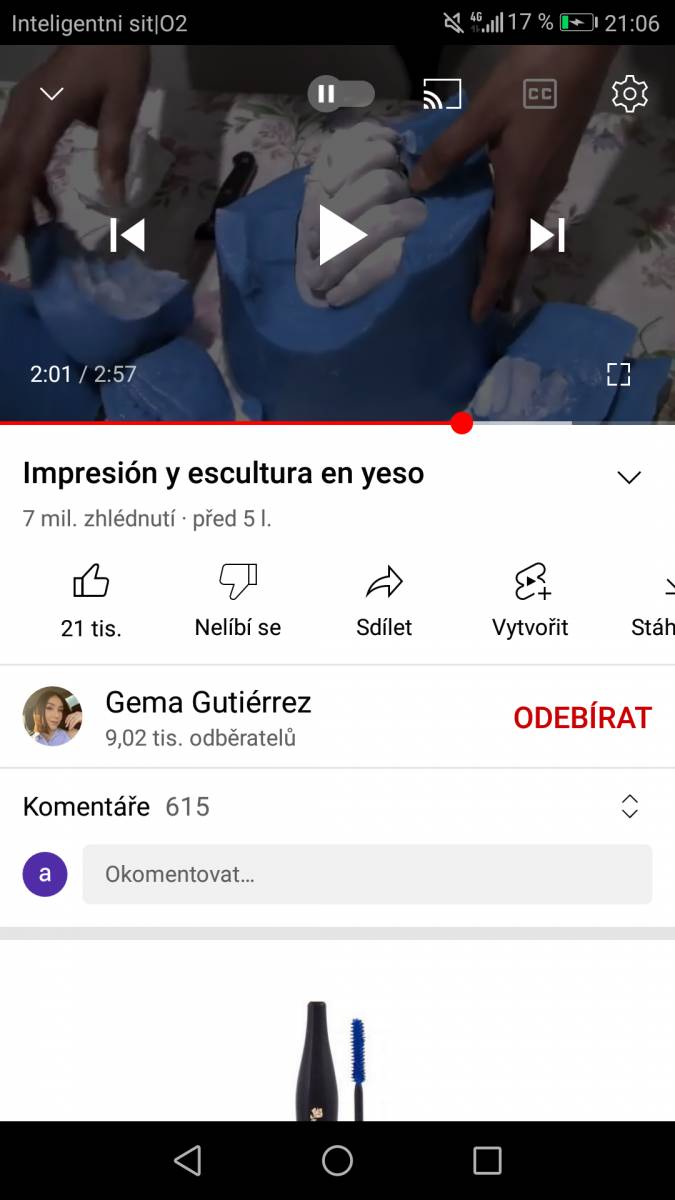
Task: Go back using system navigation
Action: click(x=187, y=1160)
